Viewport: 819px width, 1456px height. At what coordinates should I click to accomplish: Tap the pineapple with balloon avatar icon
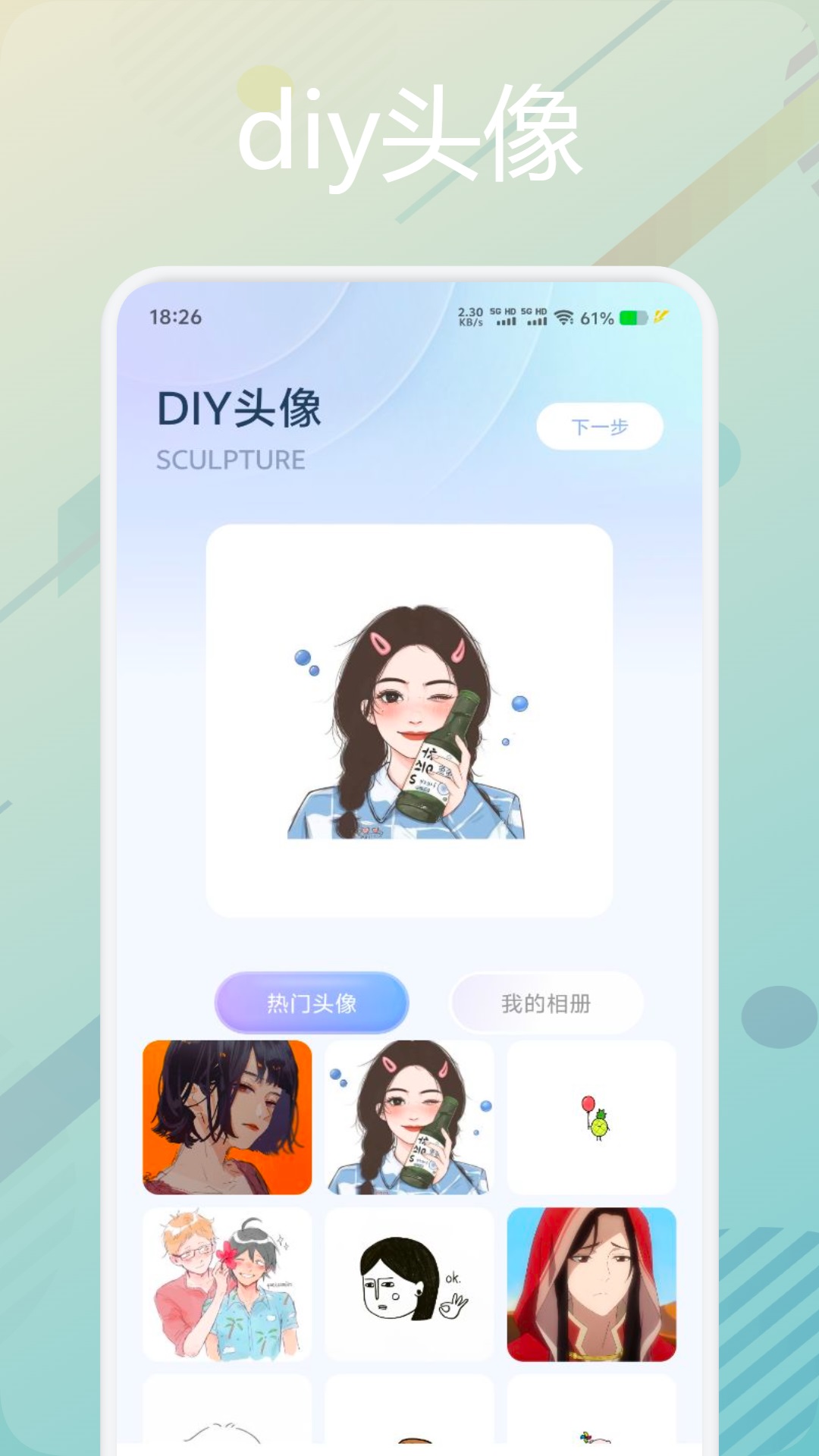[x=591, y=1115]
